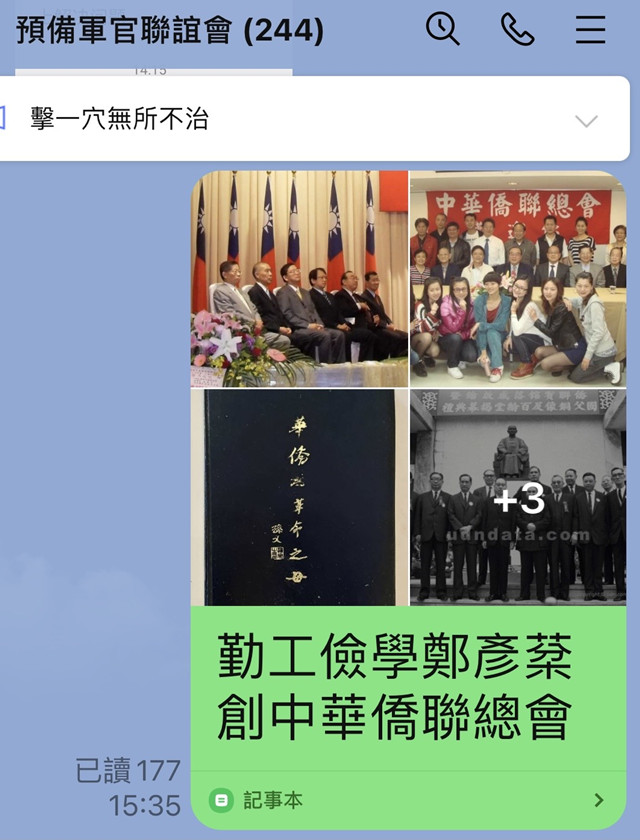Open the 記事本 note link

coord(408,800)
